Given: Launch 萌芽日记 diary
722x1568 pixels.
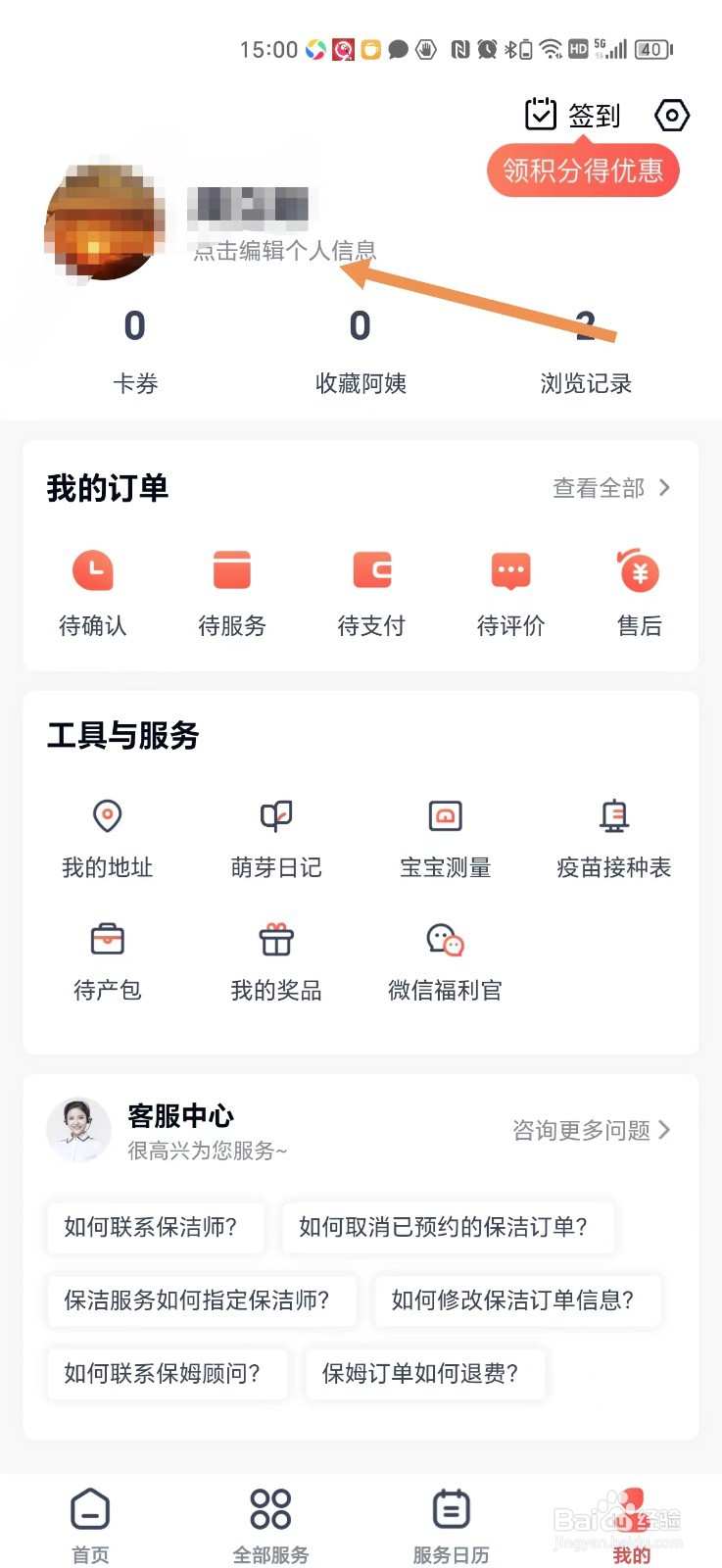Looking at the screenshot, I should coord(276,836).
